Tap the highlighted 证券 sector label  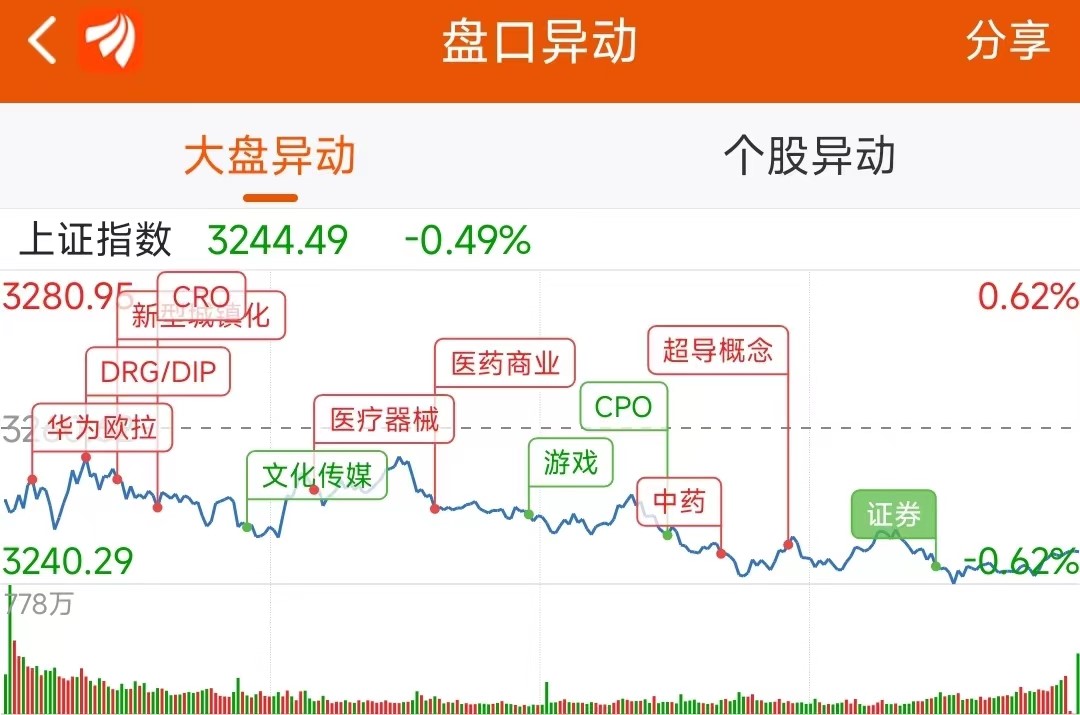[x=893, y=515]
